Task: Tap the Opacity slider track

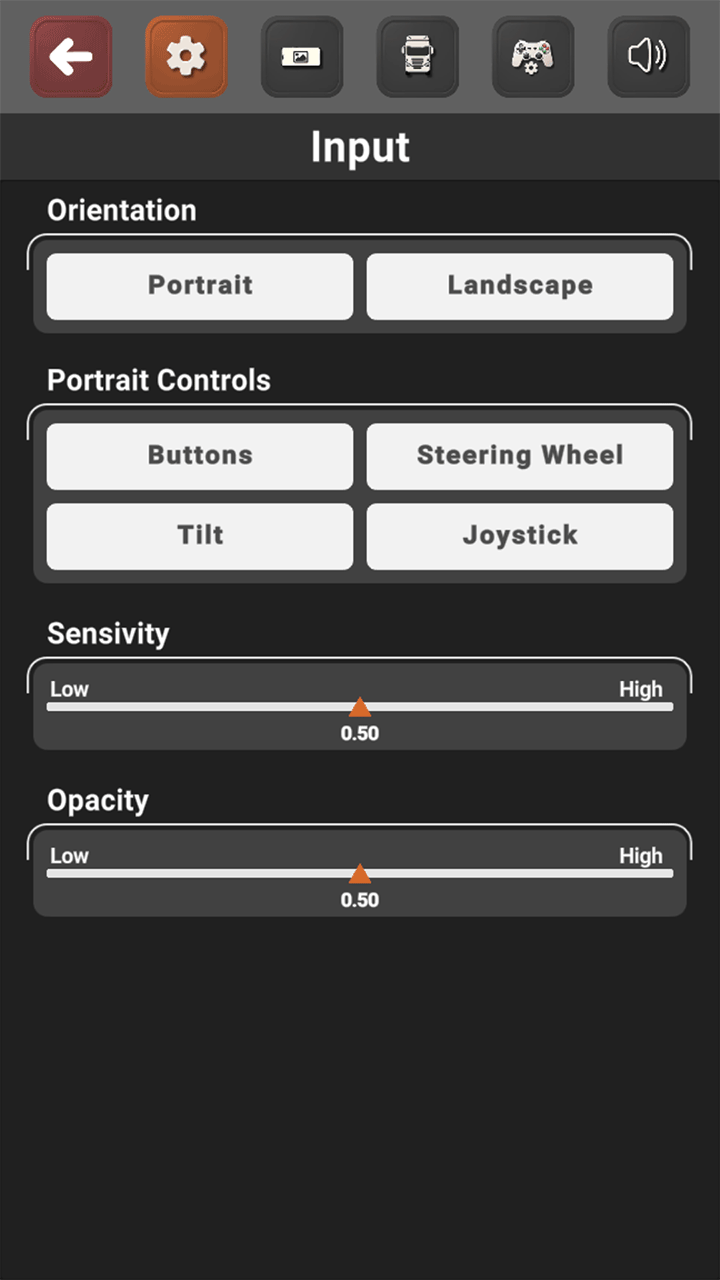Action: [360, 873]
